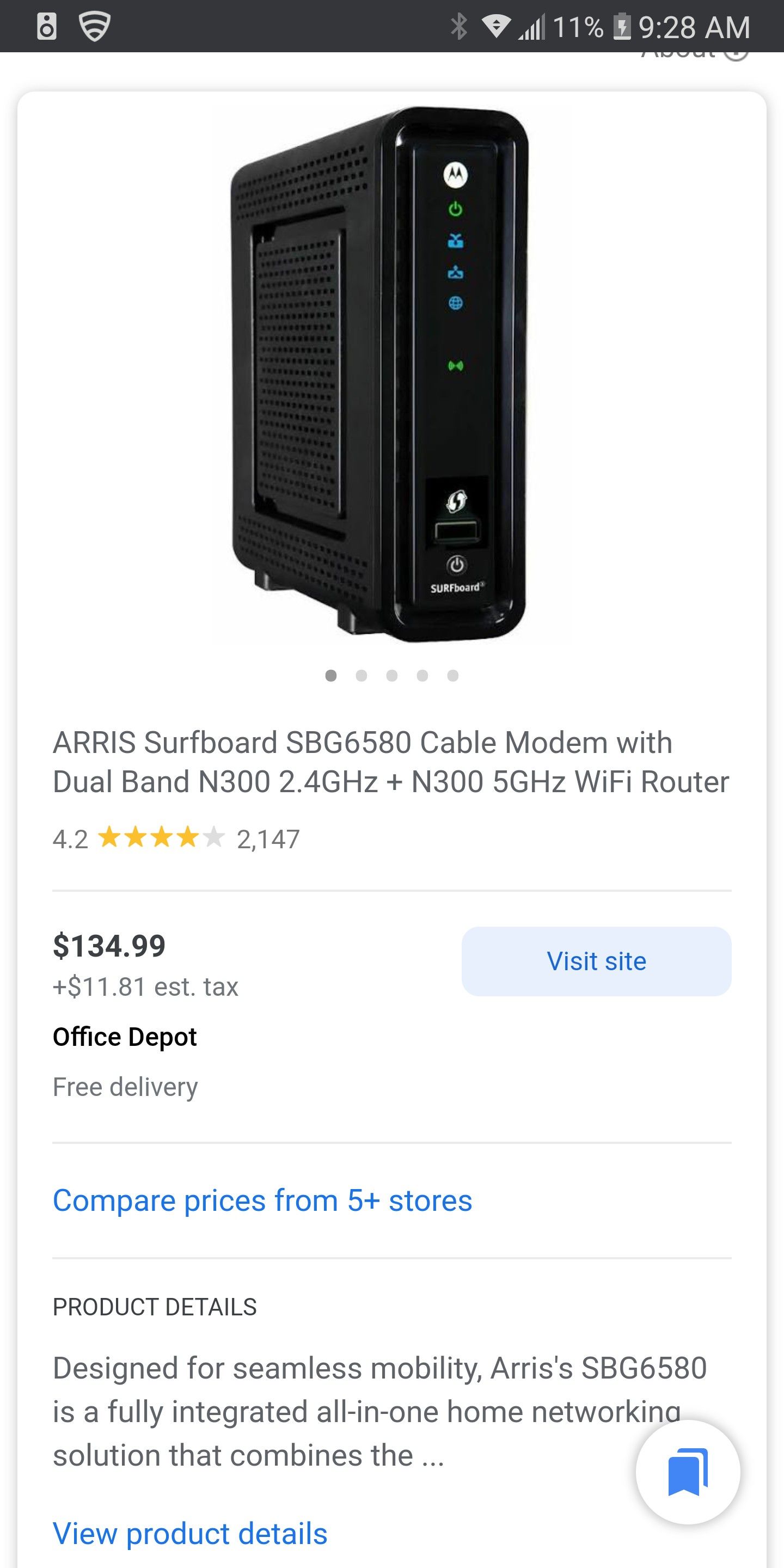The height and width of the screenshot is (1568, 784).
Task: Select the first carousel dot
Action: pos(332,676)
